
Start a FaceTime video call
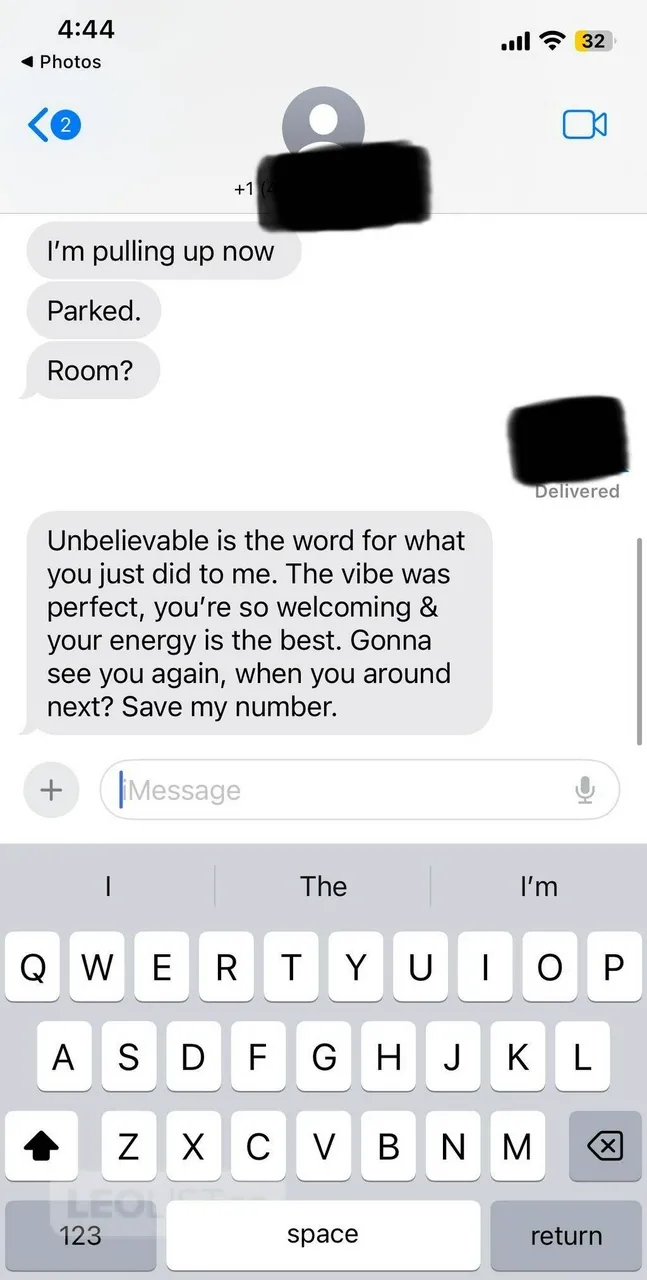point(585,125)
